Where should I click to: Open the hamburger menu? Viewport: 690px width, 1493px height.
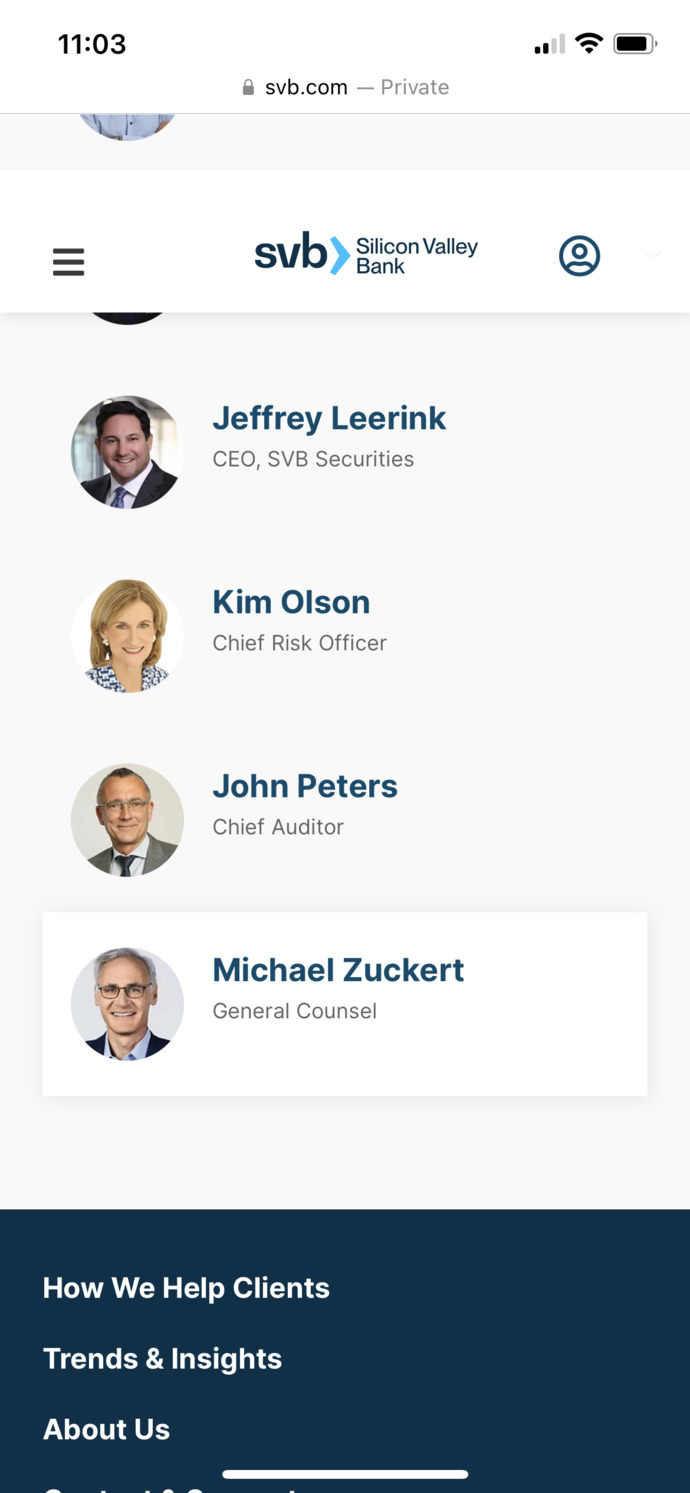[68, 261]
